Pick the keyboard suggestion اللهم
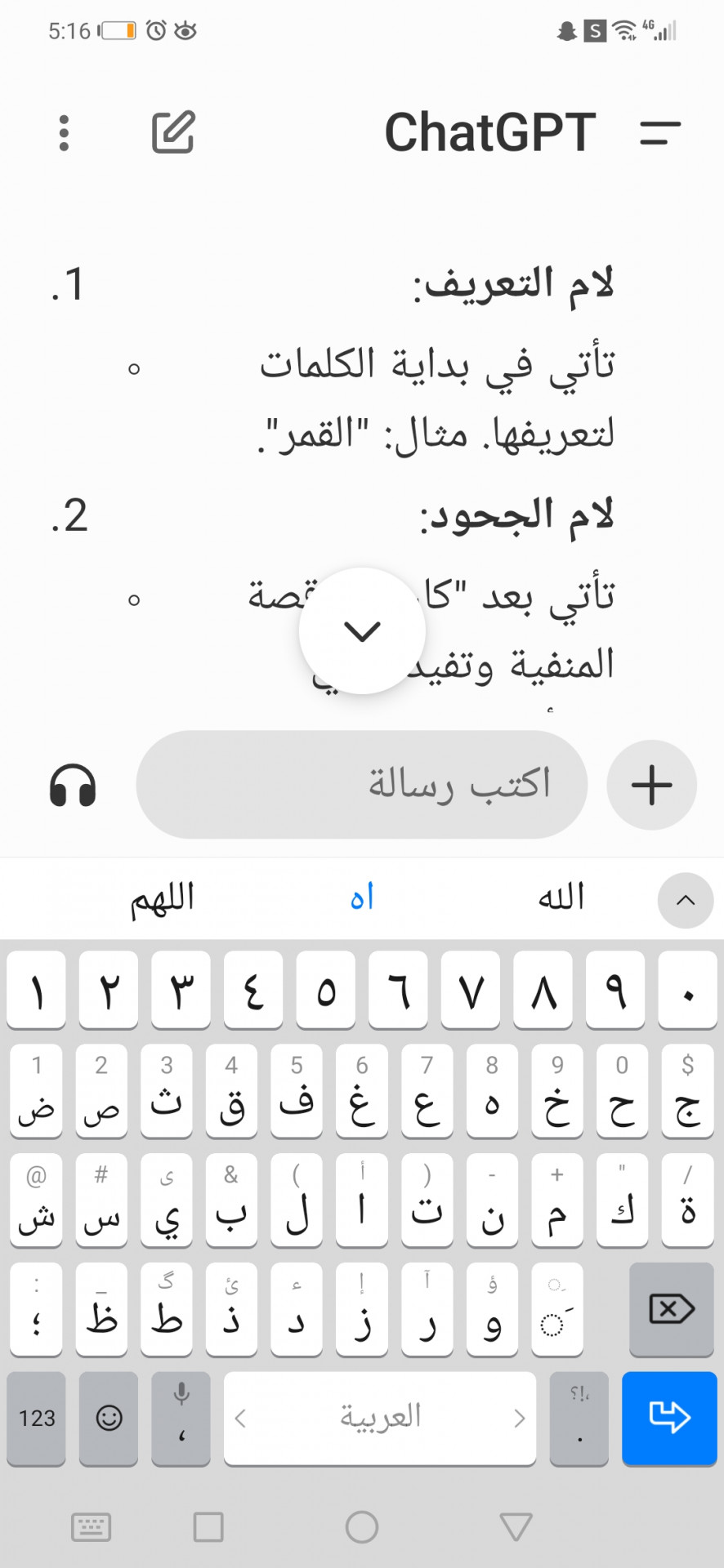 pos(163,898)
